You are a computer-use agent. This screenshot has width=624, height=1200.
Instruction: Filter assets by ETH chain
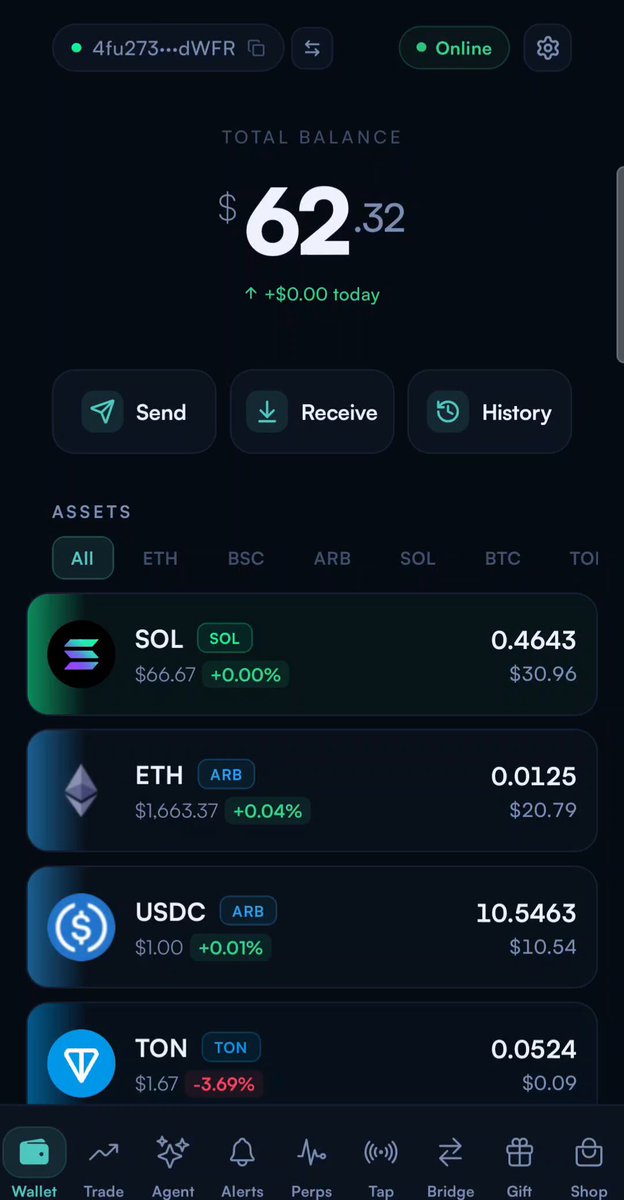point(160,558)
